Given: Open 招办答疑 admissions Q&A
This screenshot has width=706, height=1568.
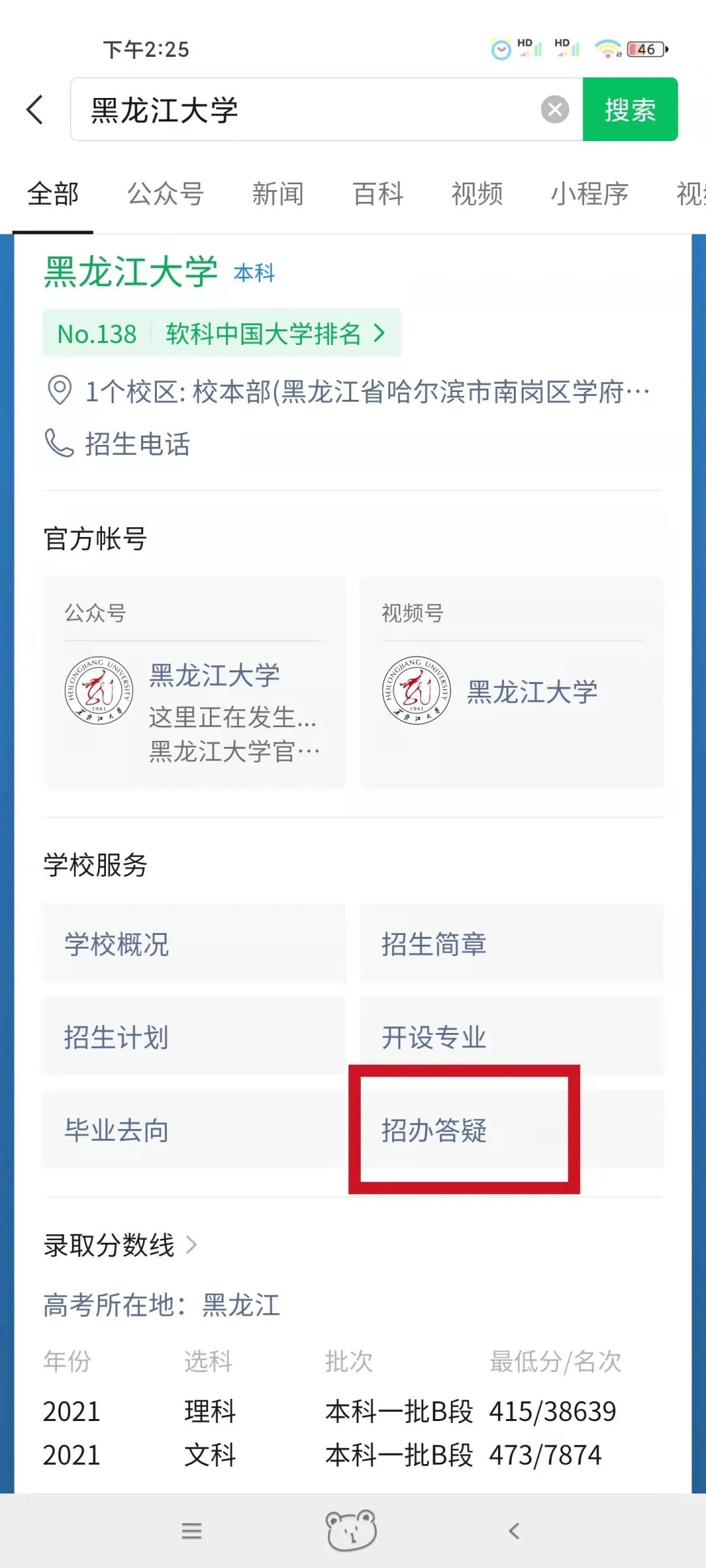Looking at the screenshot, I should point(512,1130).
